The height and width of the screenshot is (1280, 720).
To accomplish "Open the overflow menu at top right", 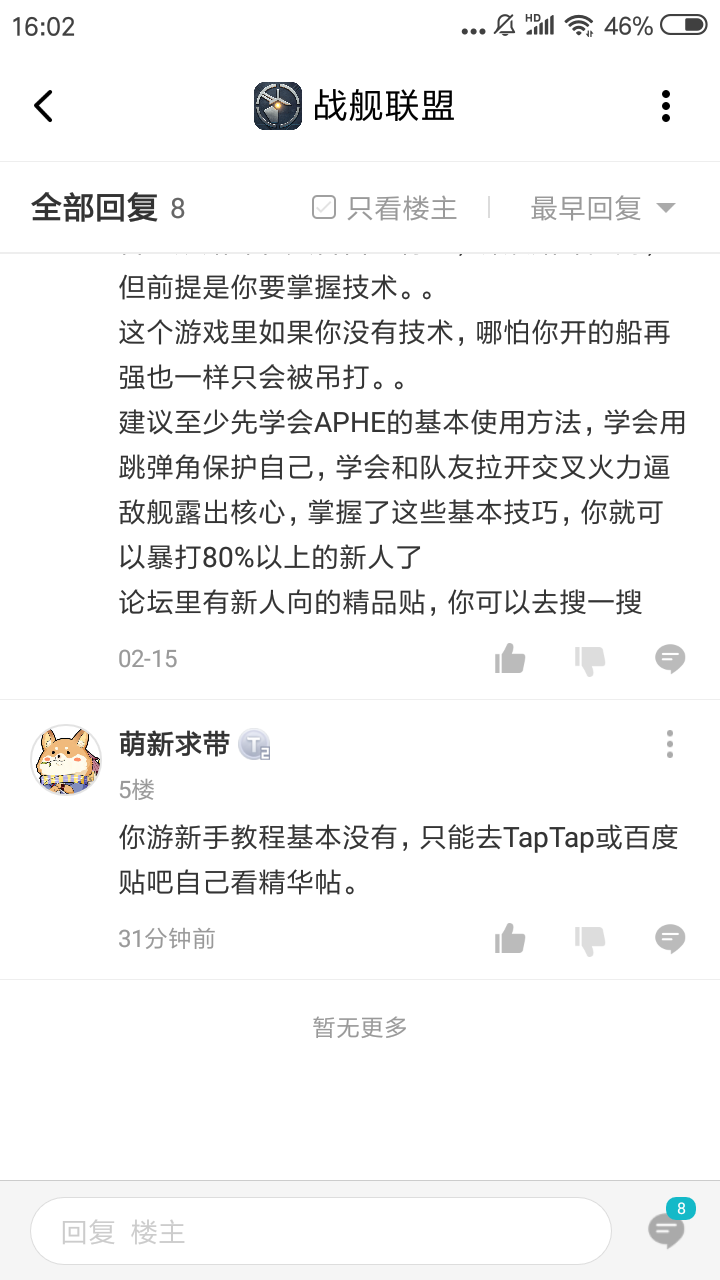I will (665, 106).
